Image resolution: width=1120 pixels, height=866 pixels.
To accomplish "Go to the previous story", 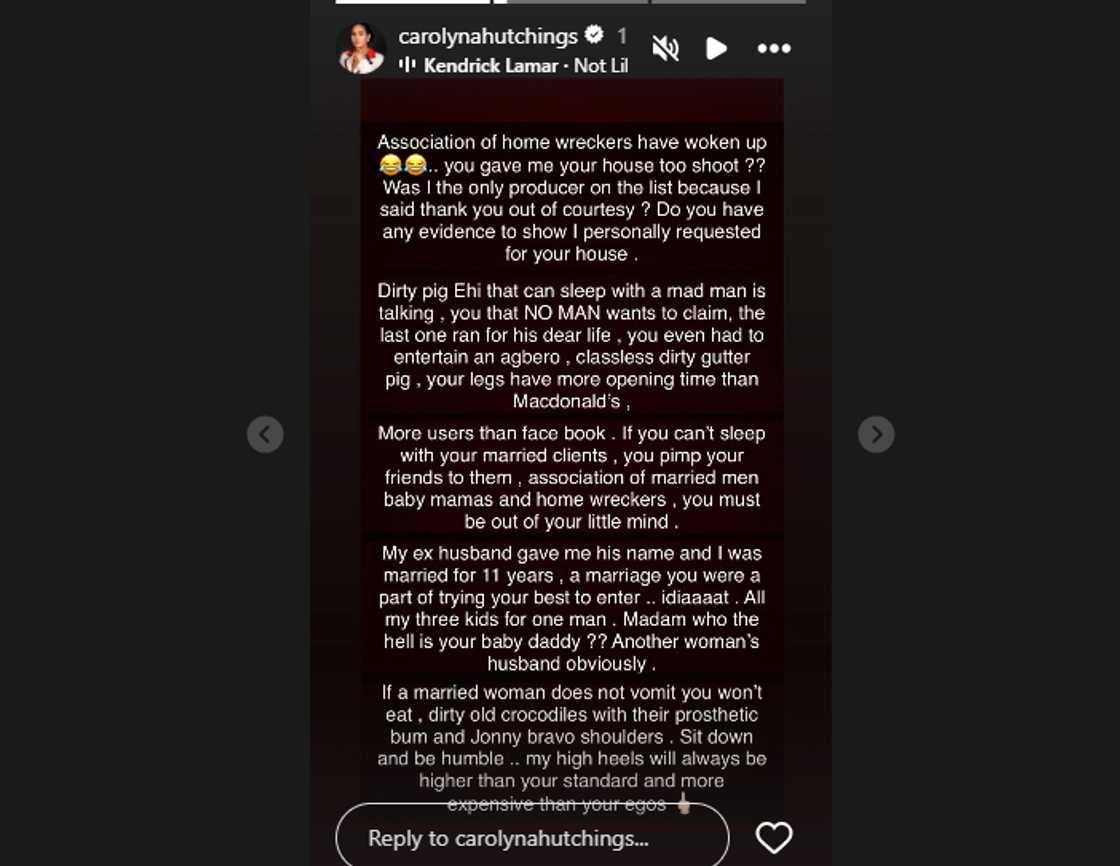I will click(265, 434).
